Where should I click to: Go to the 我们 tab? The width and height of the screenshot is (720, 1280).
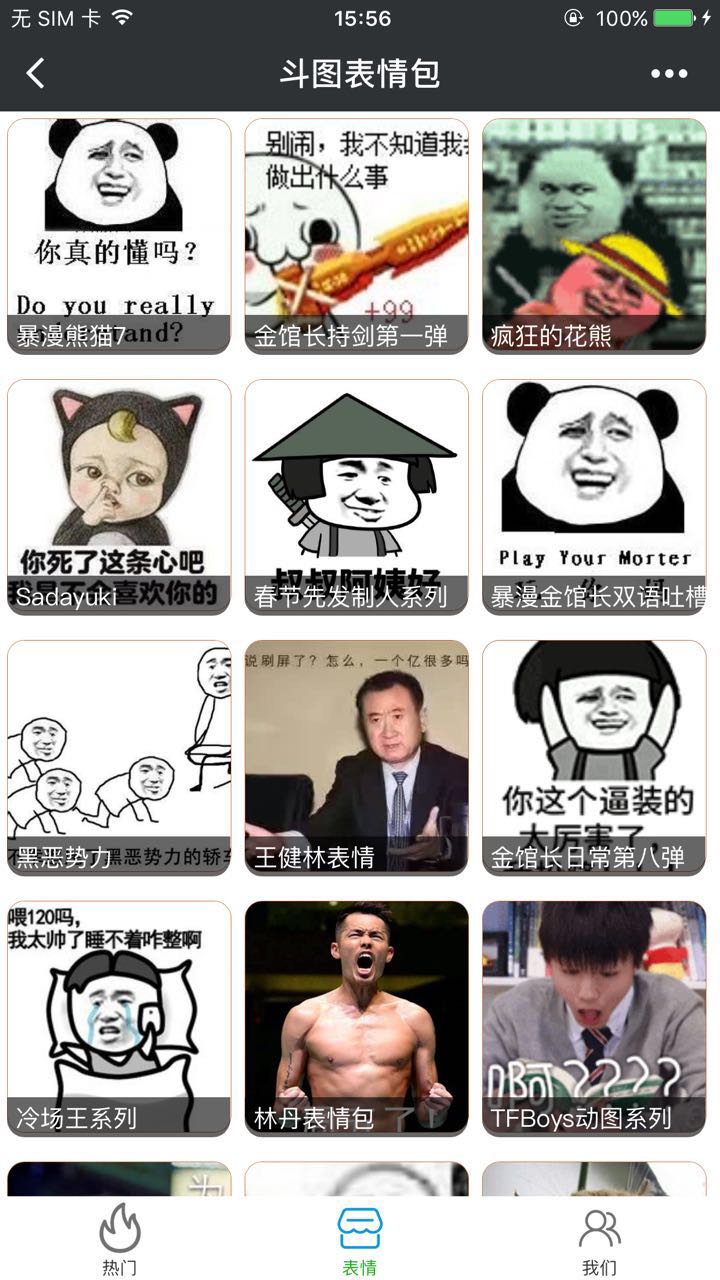pos(600,1238)
